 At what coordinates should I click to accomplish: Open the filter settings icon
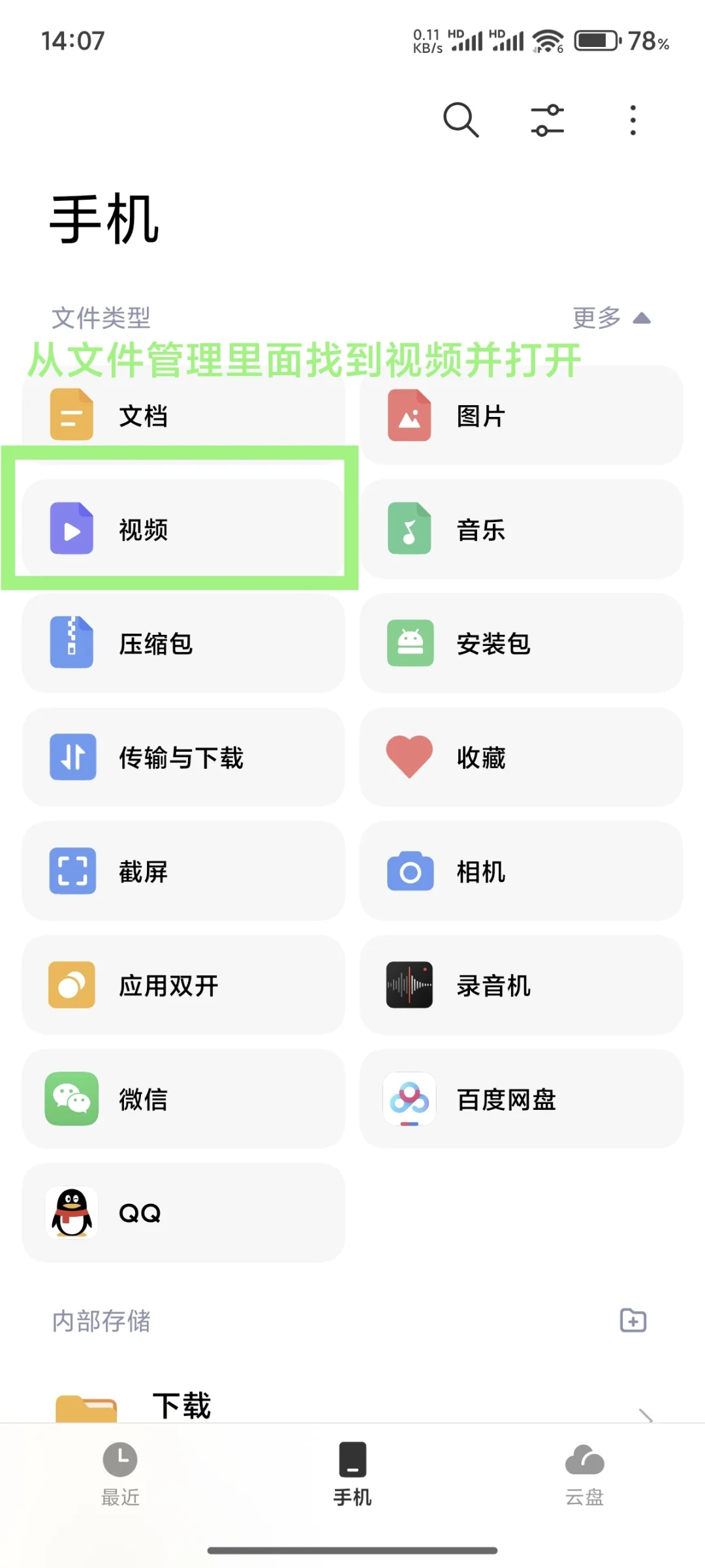point(547,120)
